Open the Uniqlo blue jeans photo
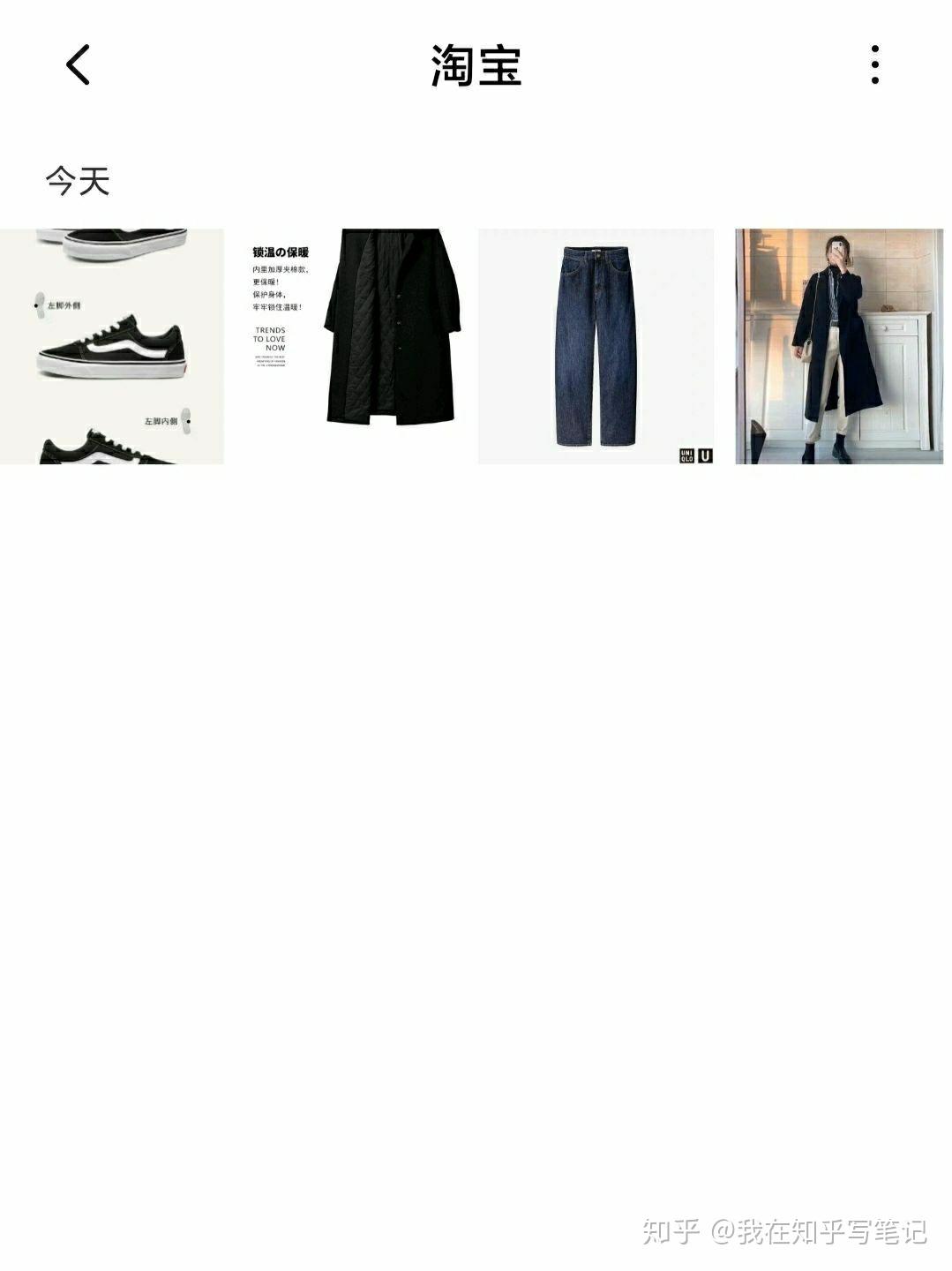952x1271 pixels. [x=596, y=346]
